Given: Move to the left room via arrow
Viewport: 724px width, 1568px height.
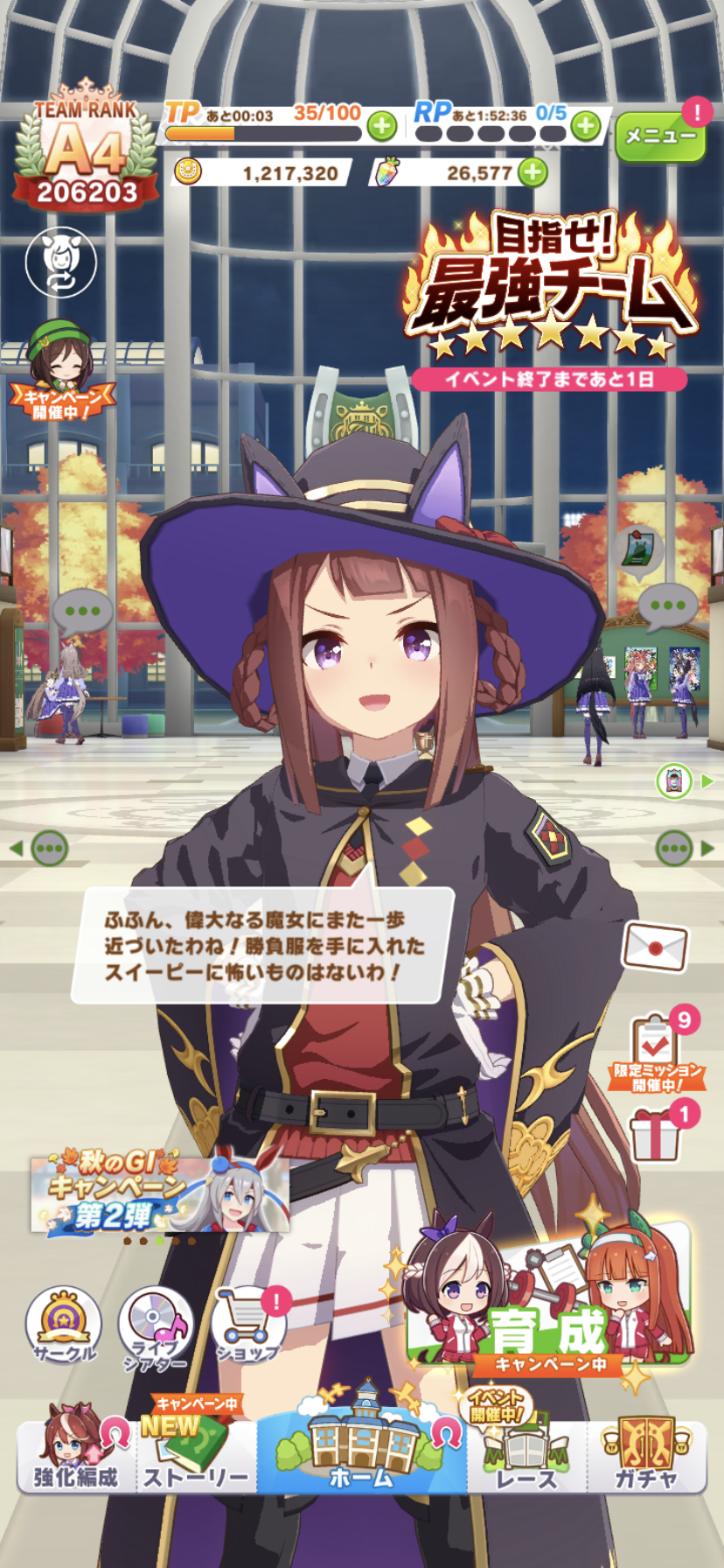Looking at the screenshot, I should click(x=39, y=848).
